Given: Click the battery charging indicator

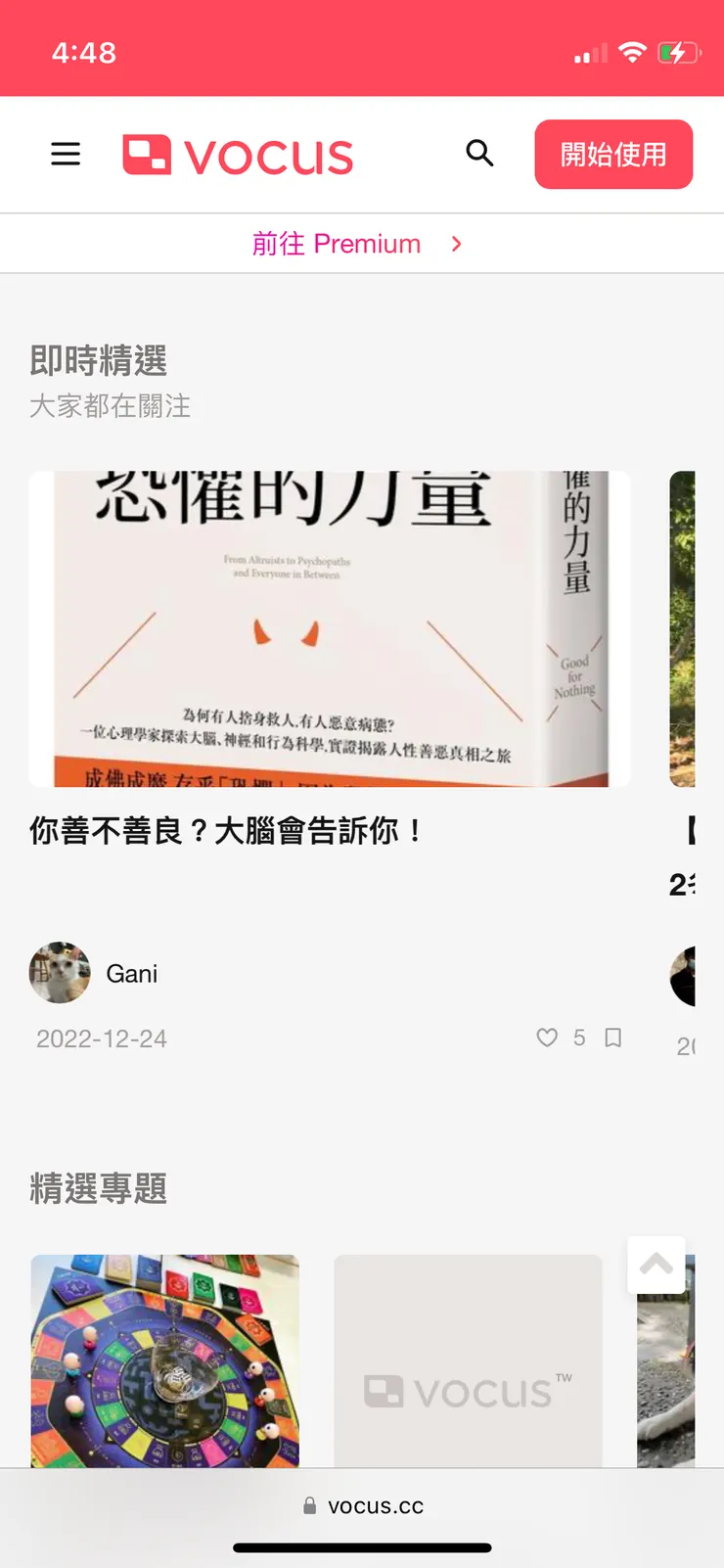Looking at the screenshot, I should [x=678, y=52].
